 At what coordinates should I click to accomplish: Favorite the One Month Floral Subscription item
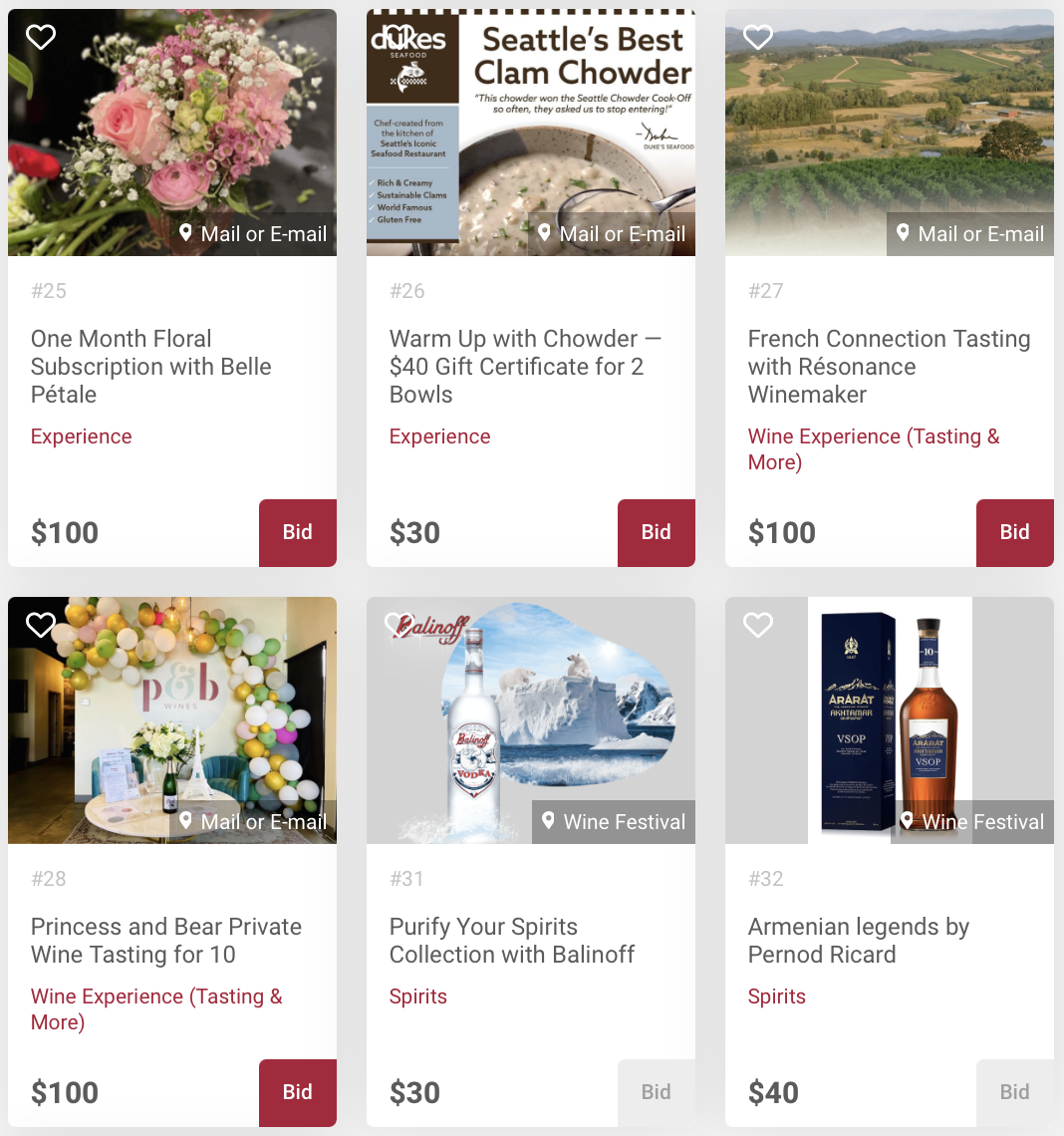point(41,38)
